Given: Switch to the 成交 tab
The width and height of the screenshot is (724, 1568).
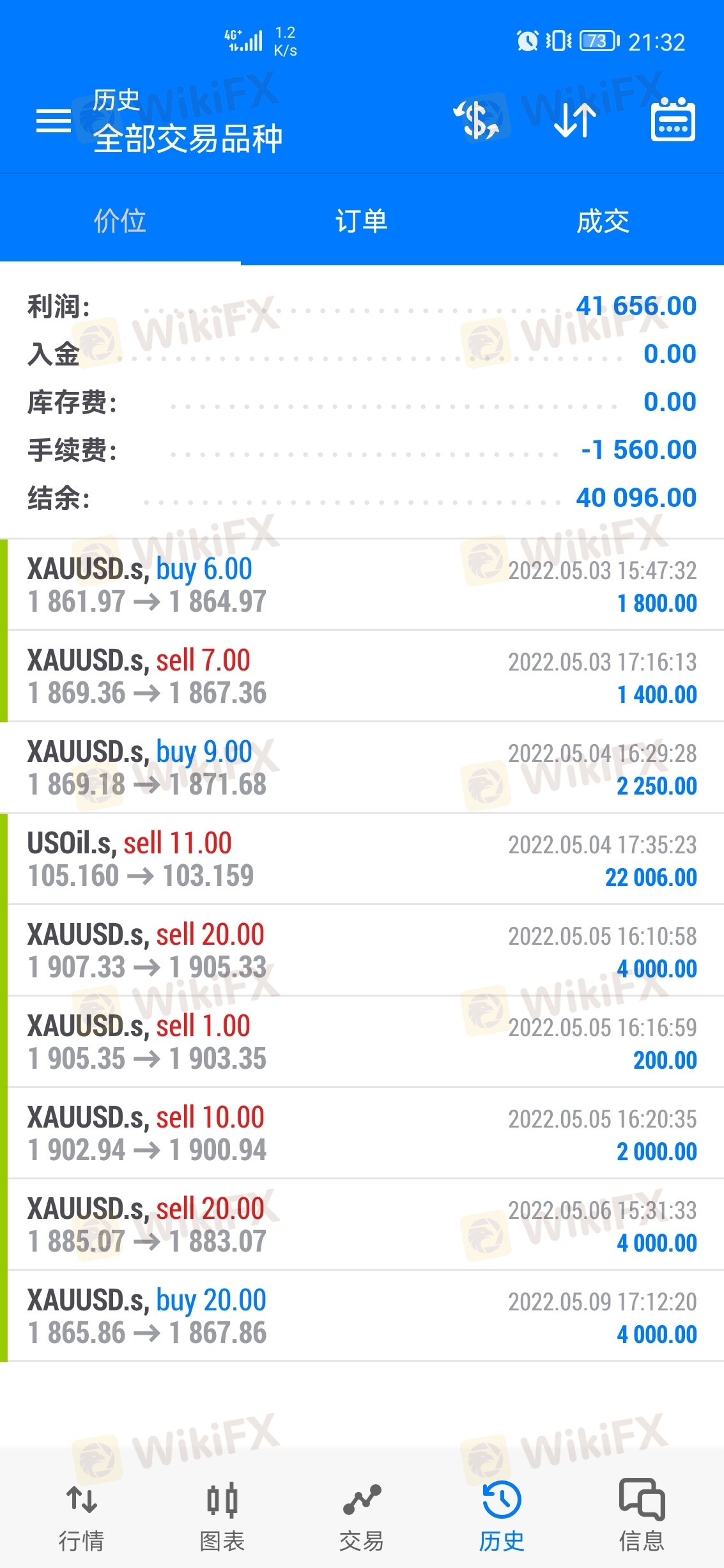Looking at the screenshot, I should coord(603,221).
